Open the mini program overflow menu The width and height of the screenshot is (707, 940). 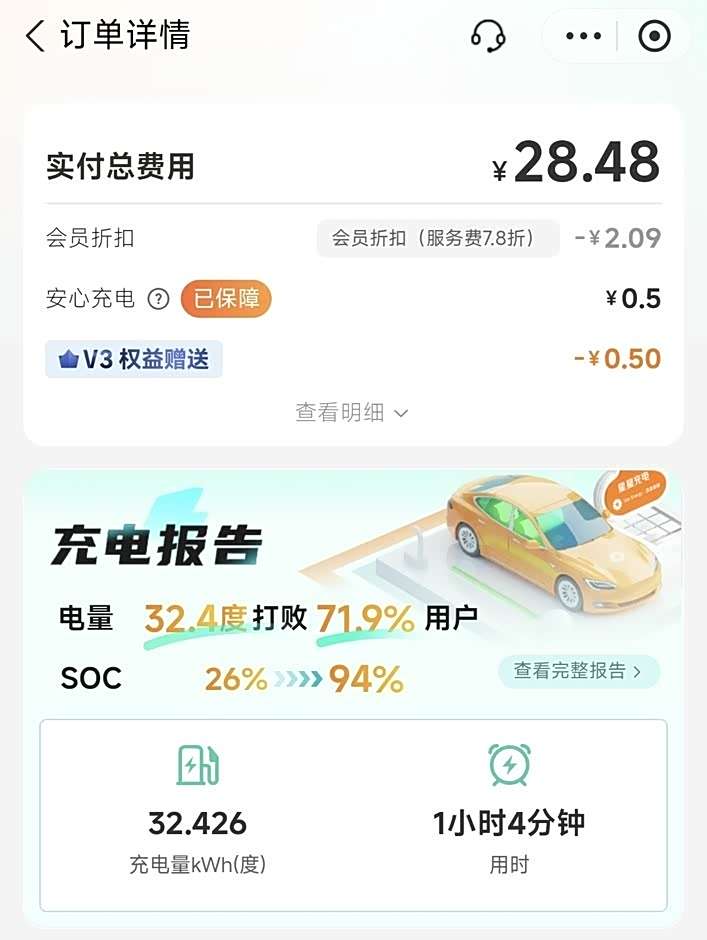(583, 37)
